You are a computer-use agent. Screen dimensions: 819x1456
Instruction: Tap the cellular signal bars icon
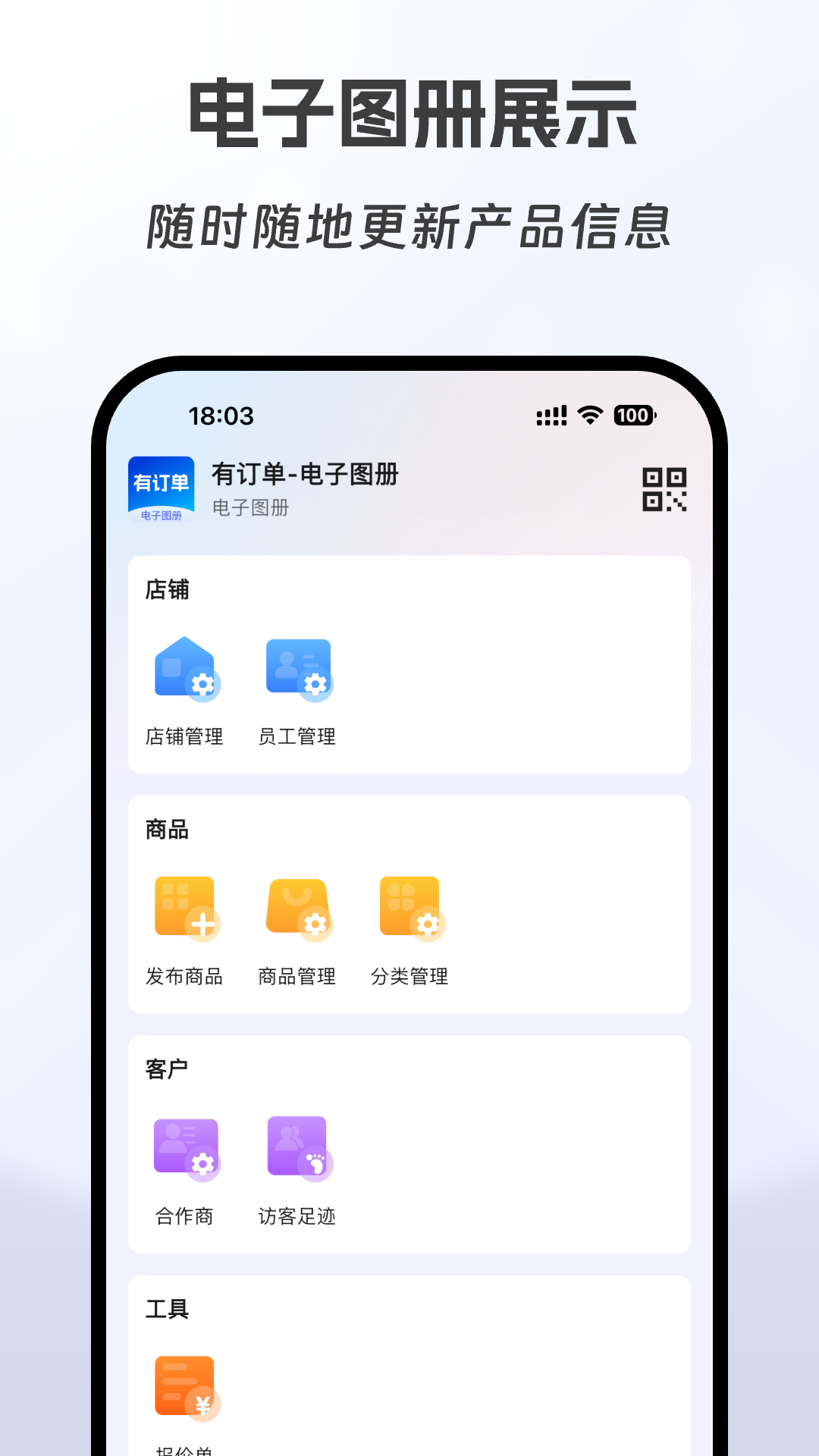point(551,416)
